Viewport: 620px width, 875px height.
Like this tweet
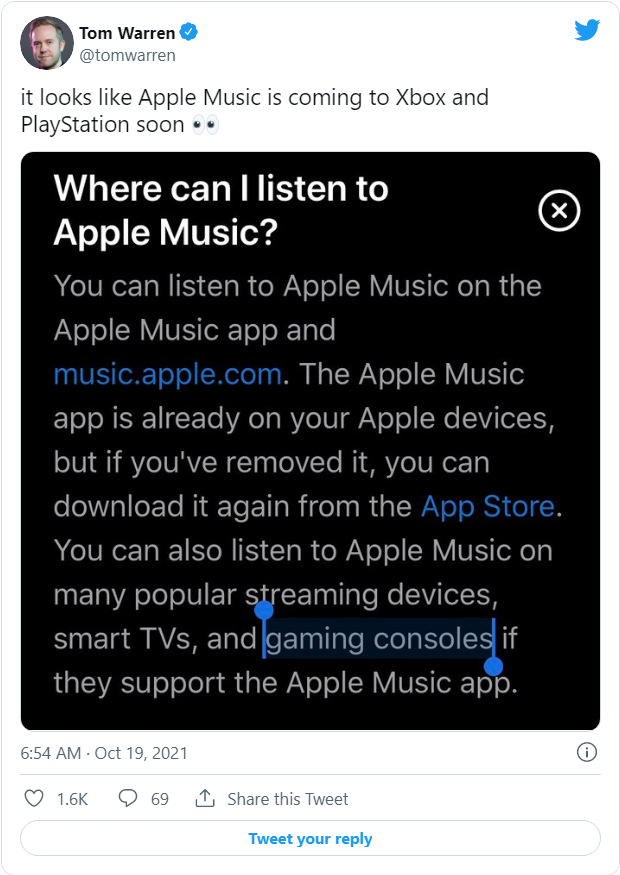[35, 798]
